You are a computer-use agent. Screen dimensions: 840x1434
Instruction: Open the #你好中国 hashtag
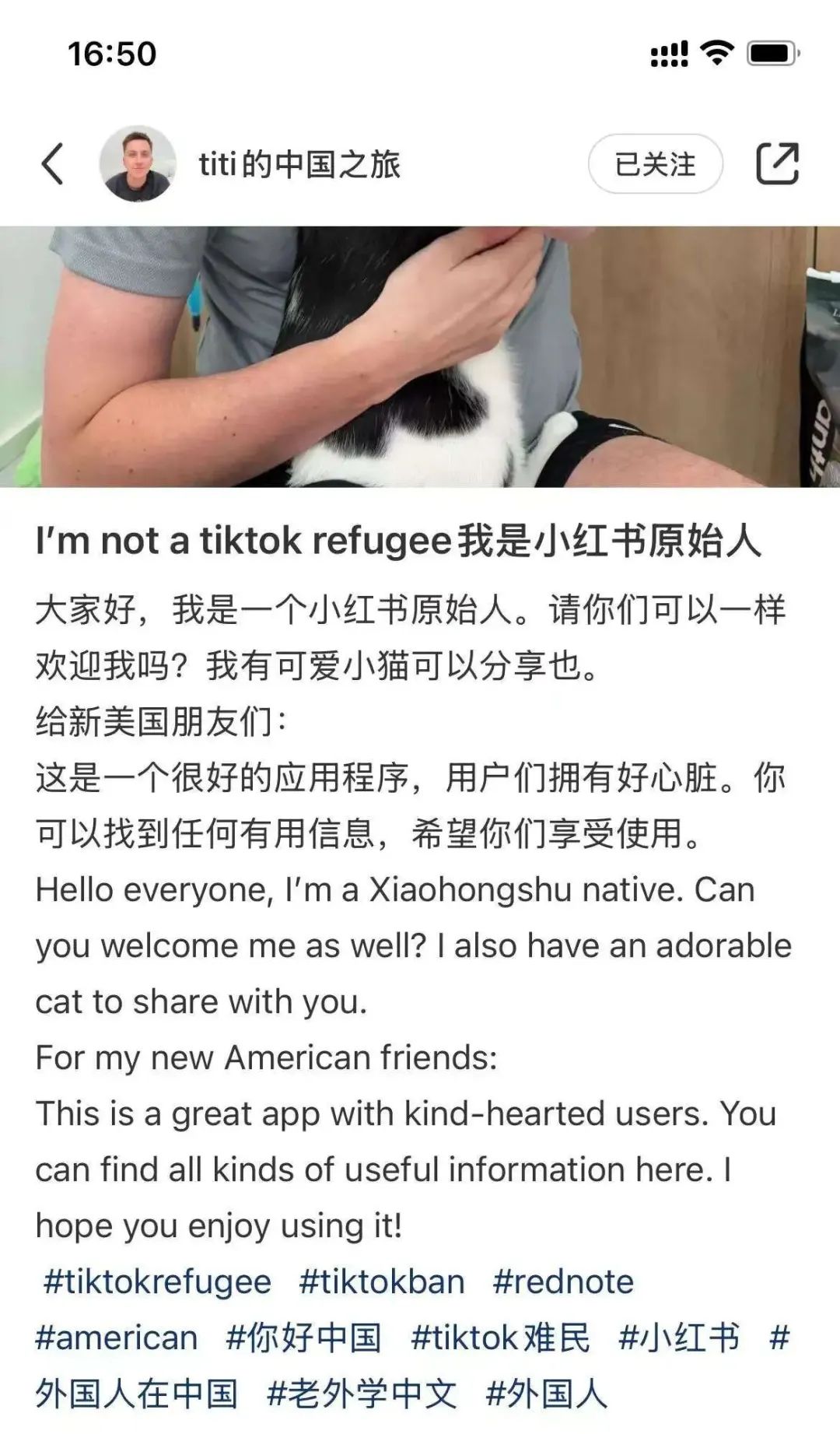click(303, 1338)
